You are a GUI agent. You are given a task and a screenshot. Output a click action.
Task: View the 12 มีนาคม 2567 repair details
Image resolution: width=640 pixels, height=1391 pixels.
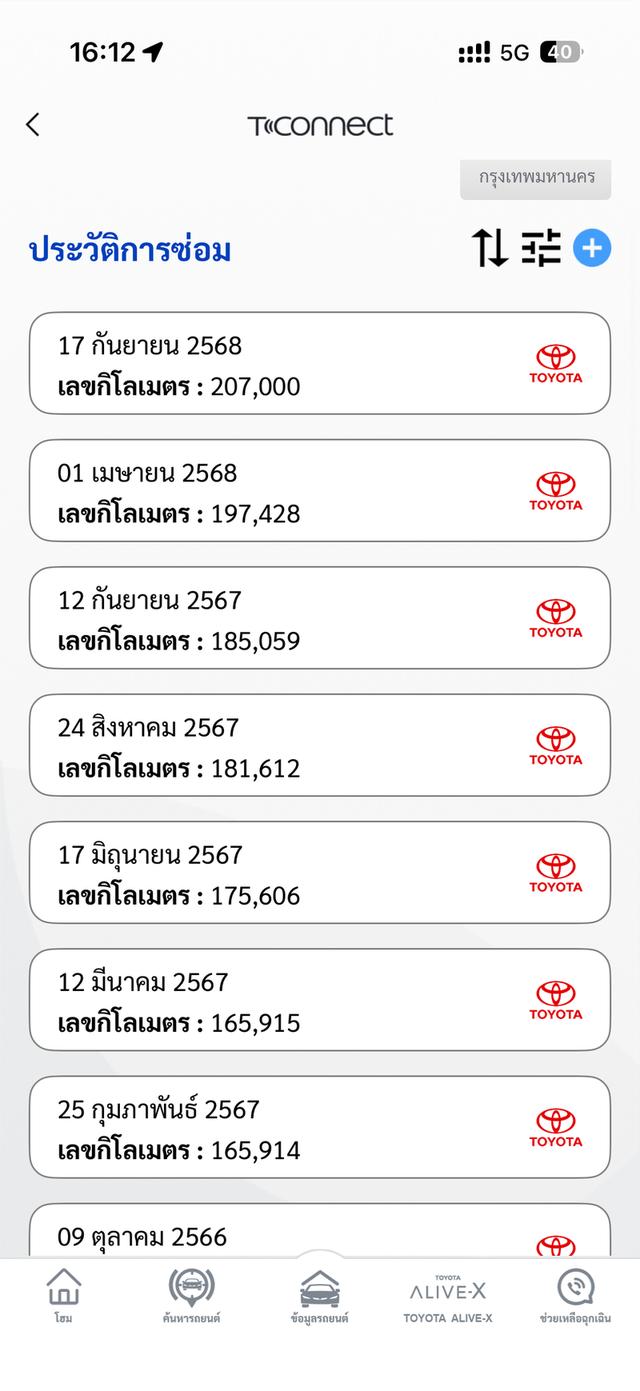320,999
